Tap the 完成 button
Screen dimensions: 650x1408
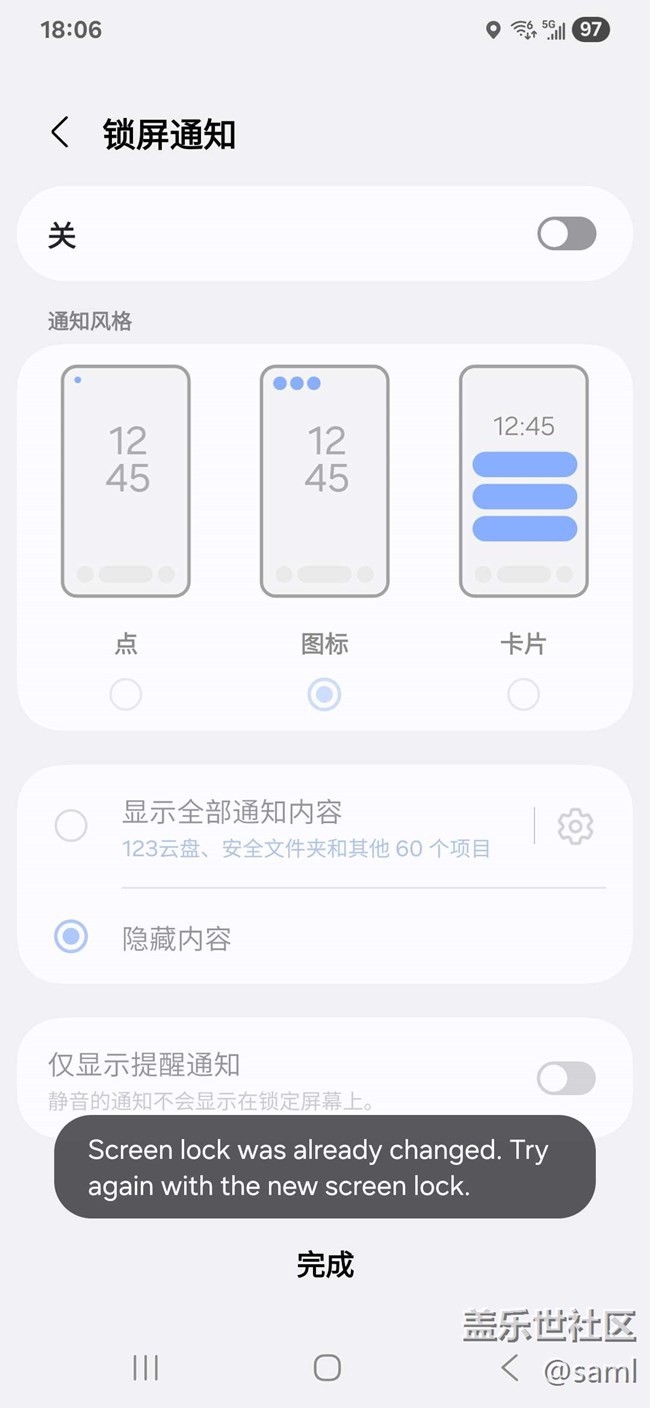click(x=325, y=1265)
